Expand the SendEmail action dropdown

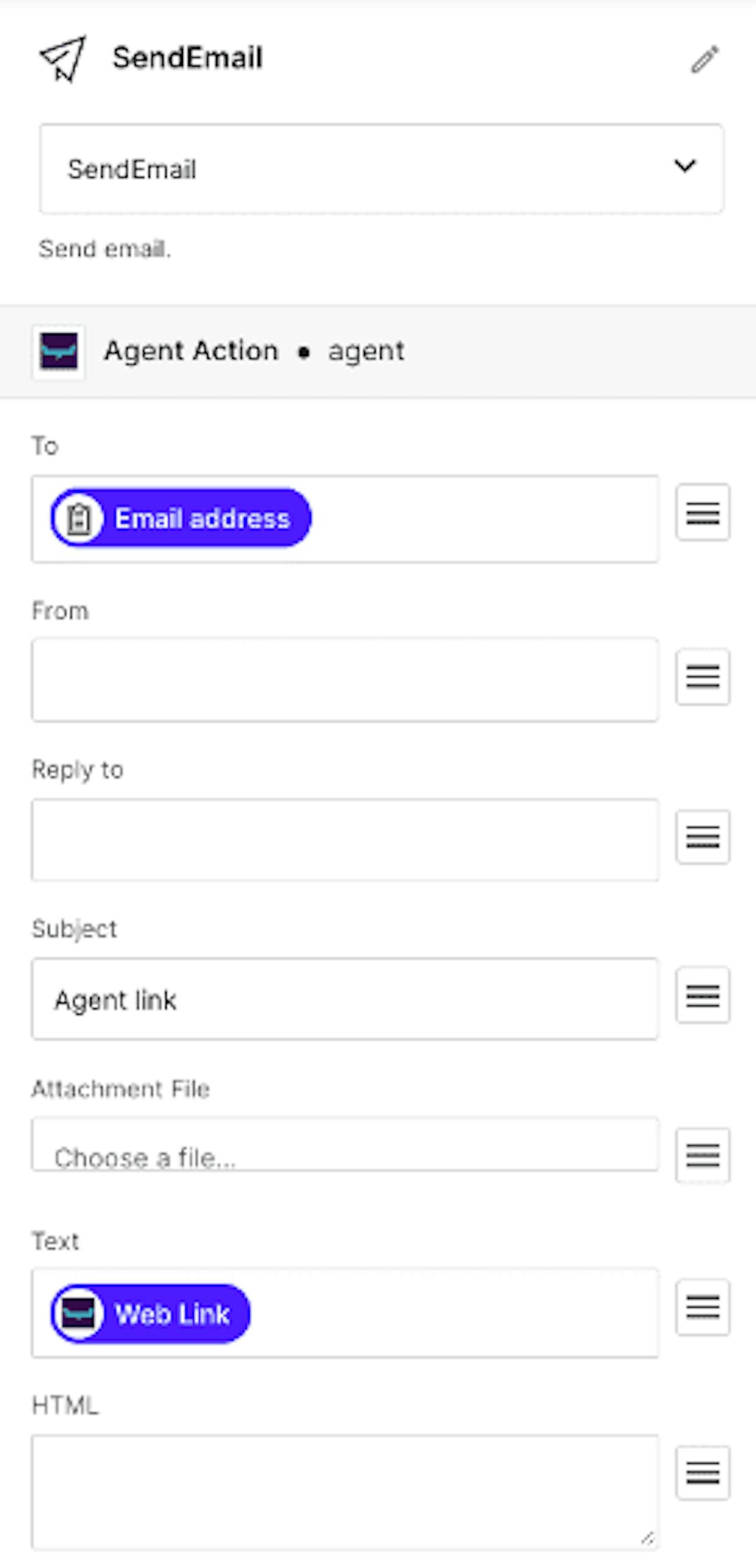(382, 169)
